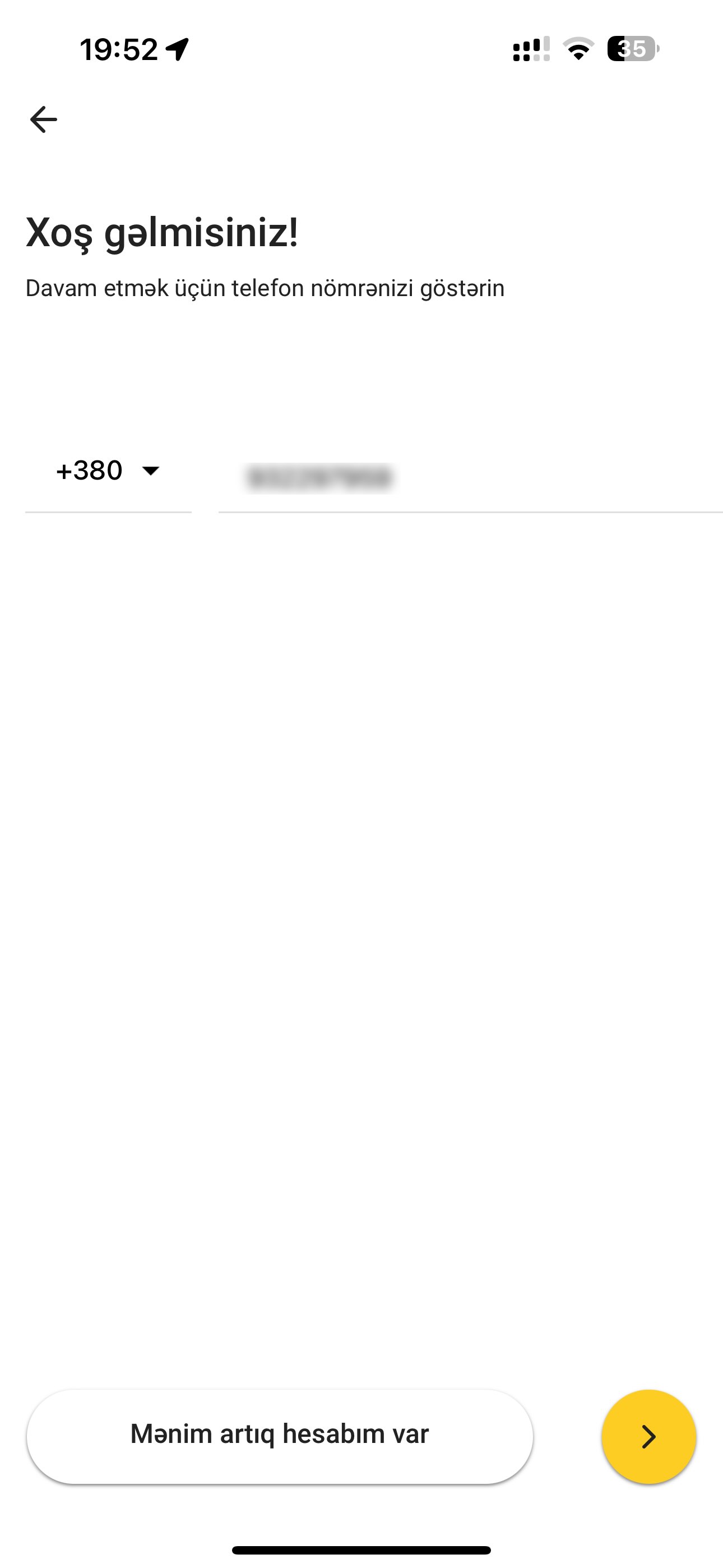Tap the phone number input field
Image resolution: width=723 pixels, height=1568 pixels.
469,477
